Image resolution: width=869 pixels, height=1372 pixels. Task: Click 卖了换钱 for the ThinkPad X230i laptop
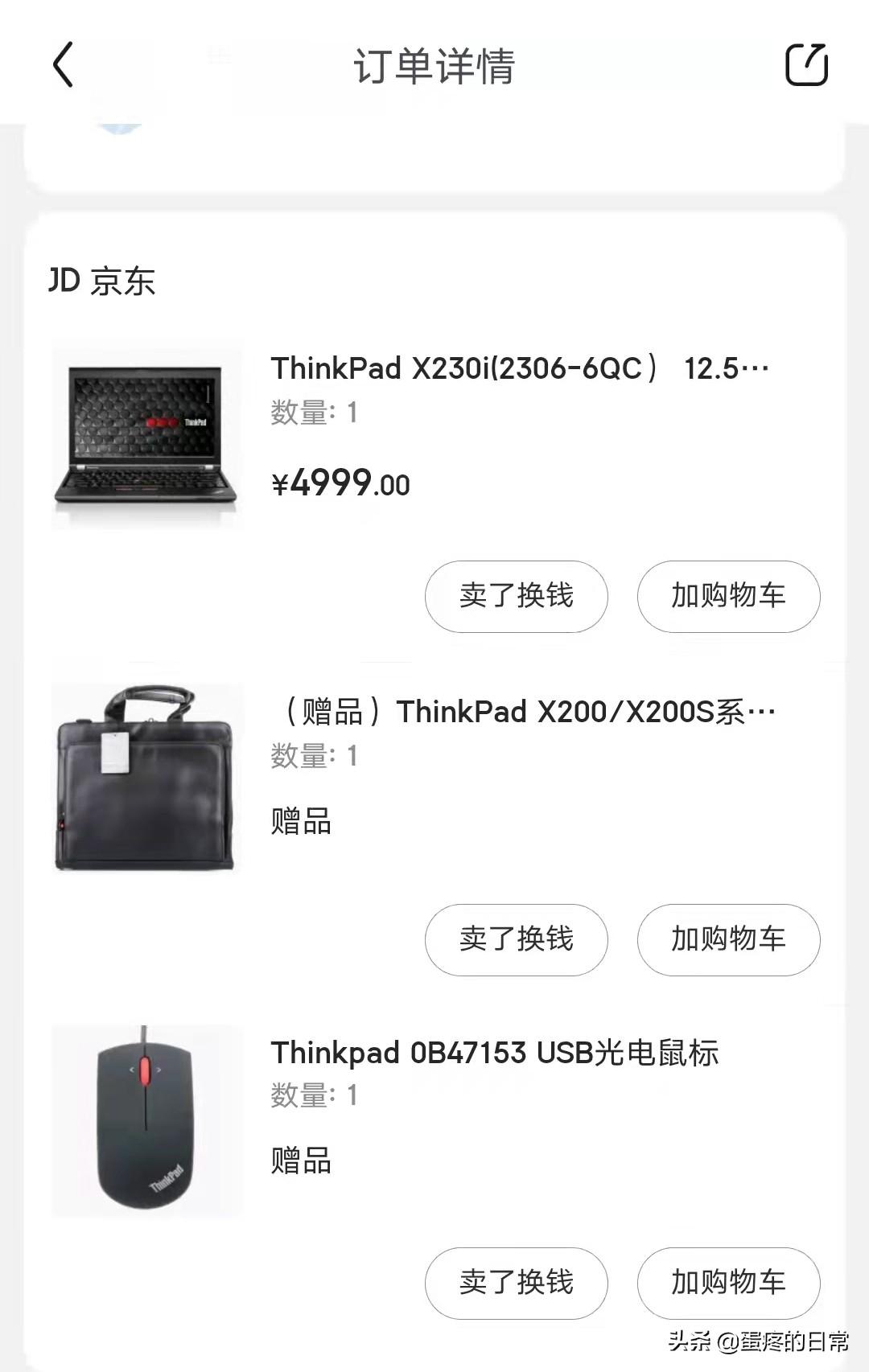515,596
